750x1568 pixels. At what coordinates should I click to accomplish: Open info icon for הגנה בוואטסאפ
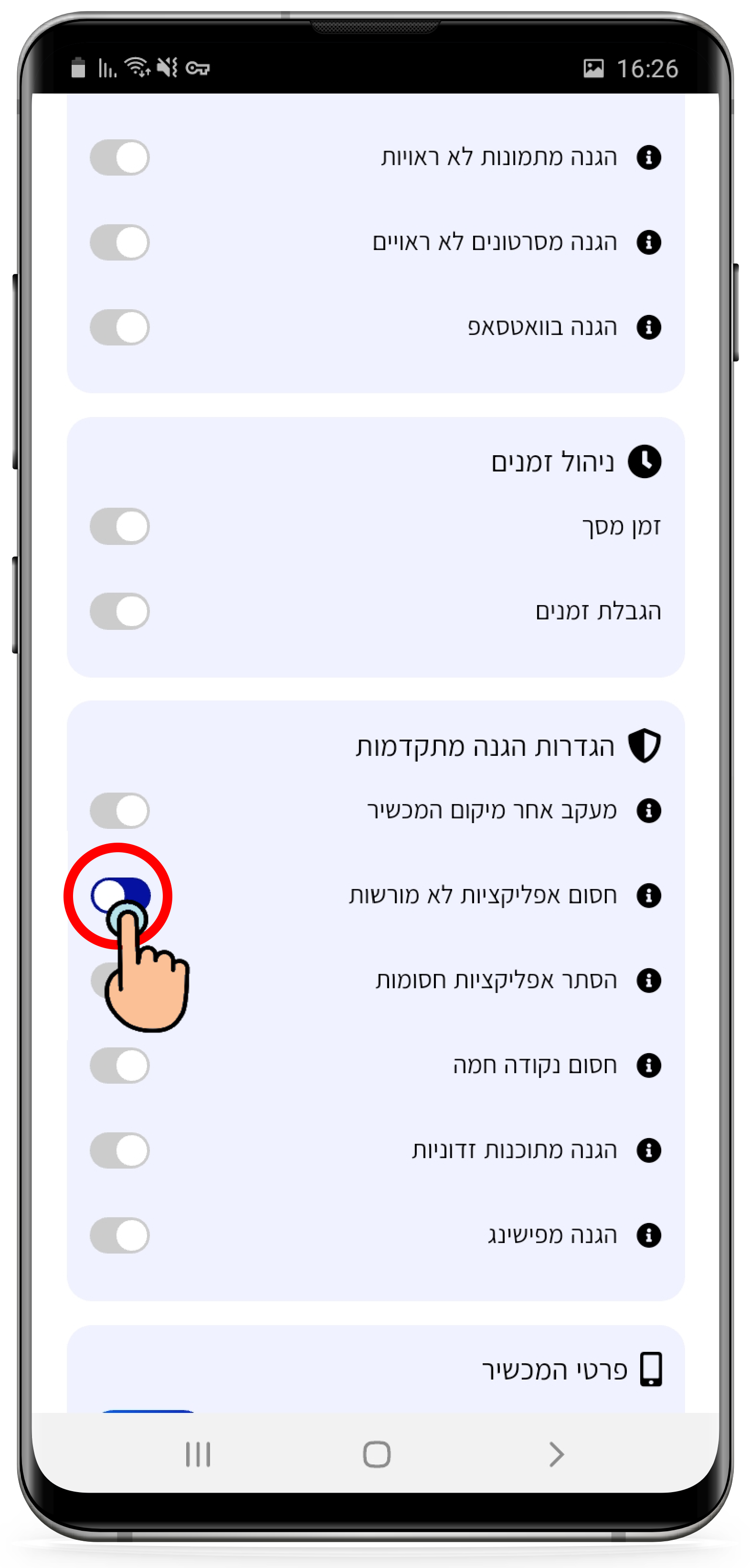point(648,327)
